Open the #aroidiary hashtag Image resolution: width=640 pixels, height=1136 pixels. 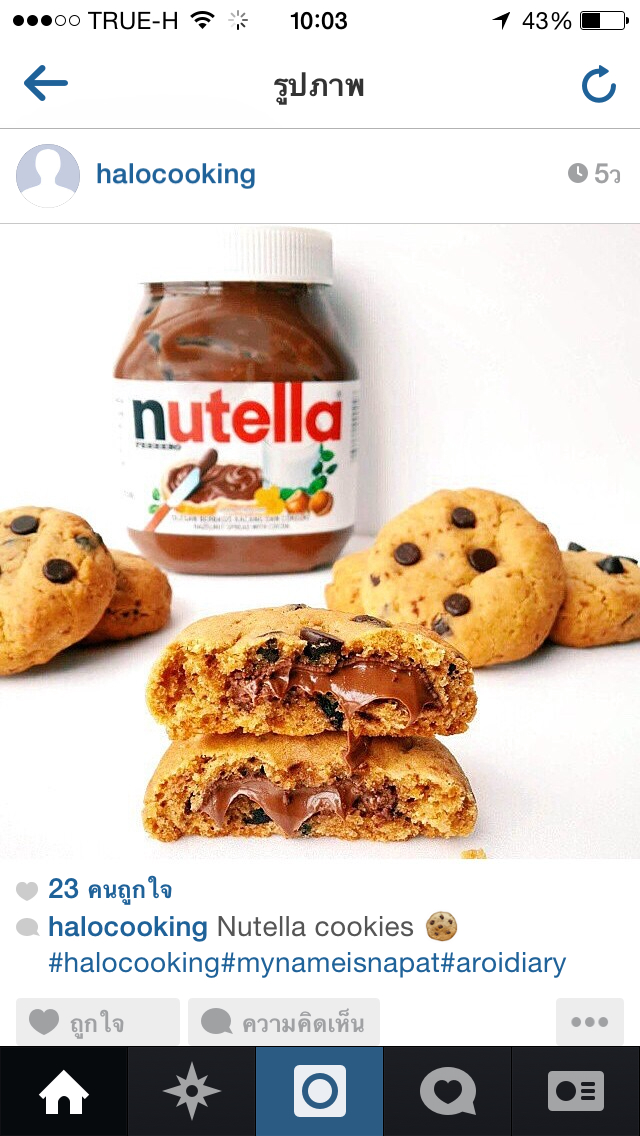[x=503, y=964]
